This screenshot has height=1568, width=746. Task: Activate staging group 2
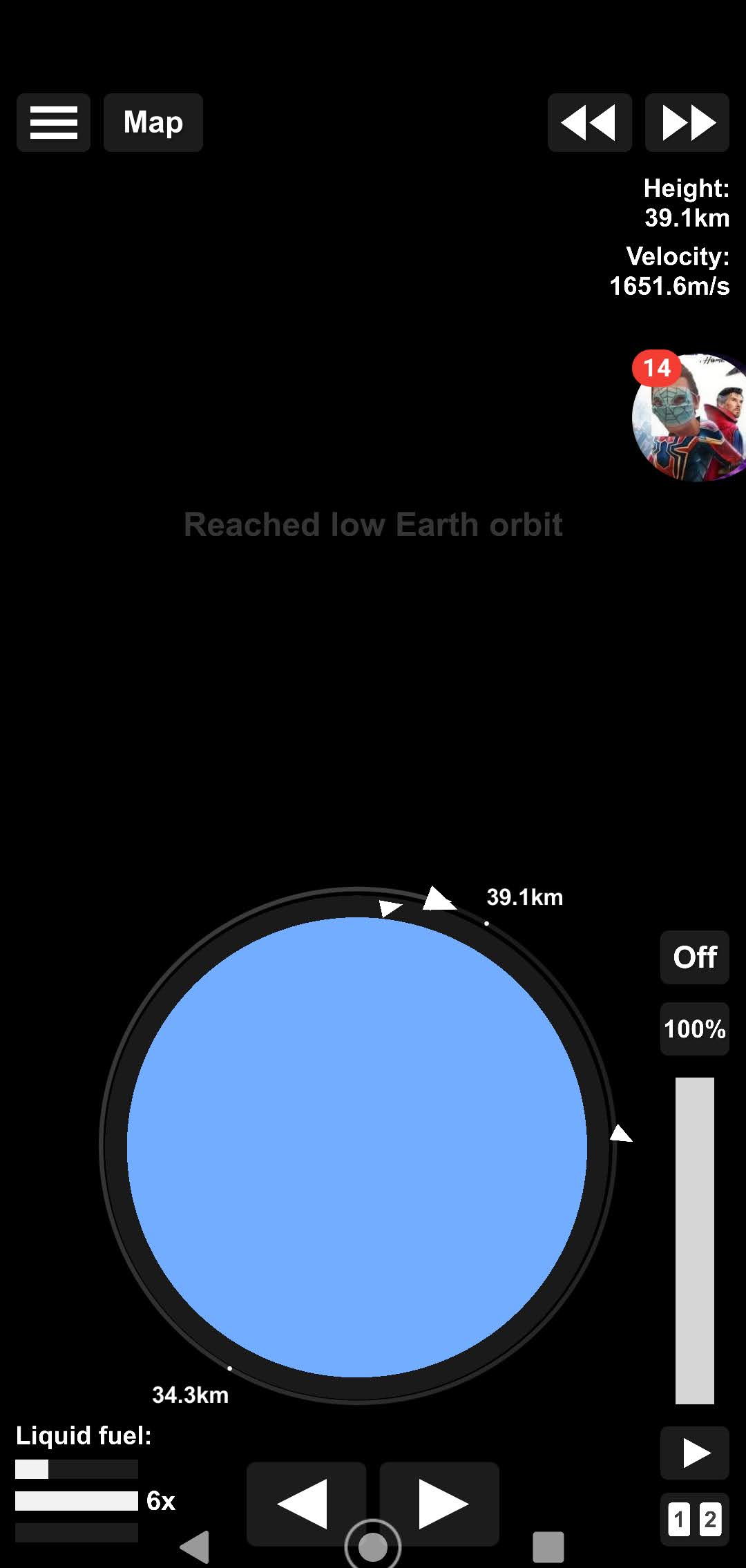710,1520
